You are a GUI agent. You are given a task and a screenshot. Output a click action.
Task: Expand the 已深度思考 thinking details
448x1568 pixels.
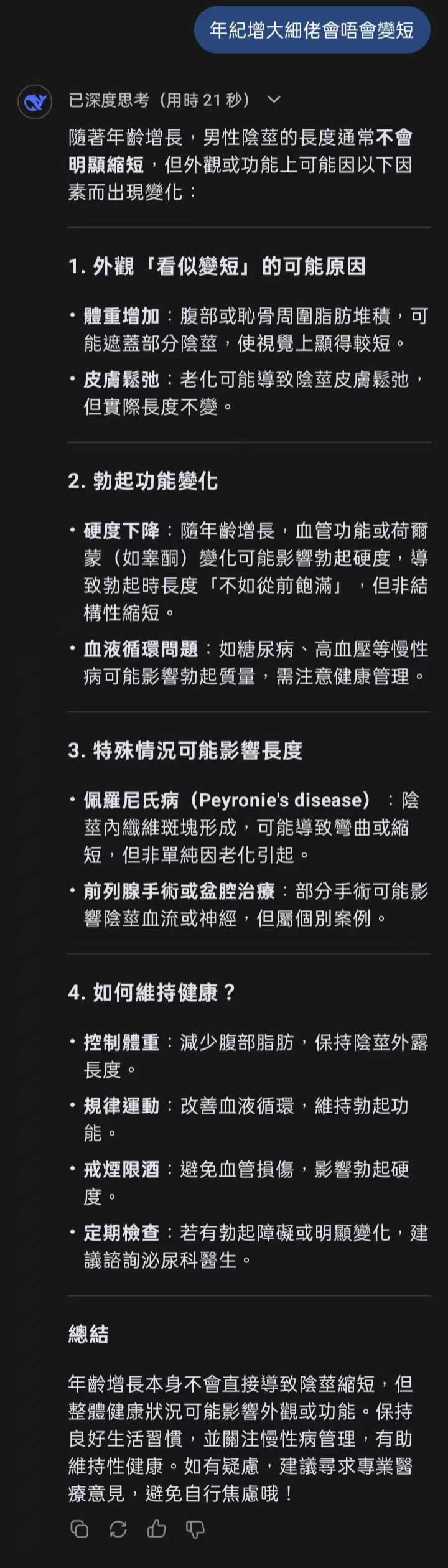(x=273, y=100)
